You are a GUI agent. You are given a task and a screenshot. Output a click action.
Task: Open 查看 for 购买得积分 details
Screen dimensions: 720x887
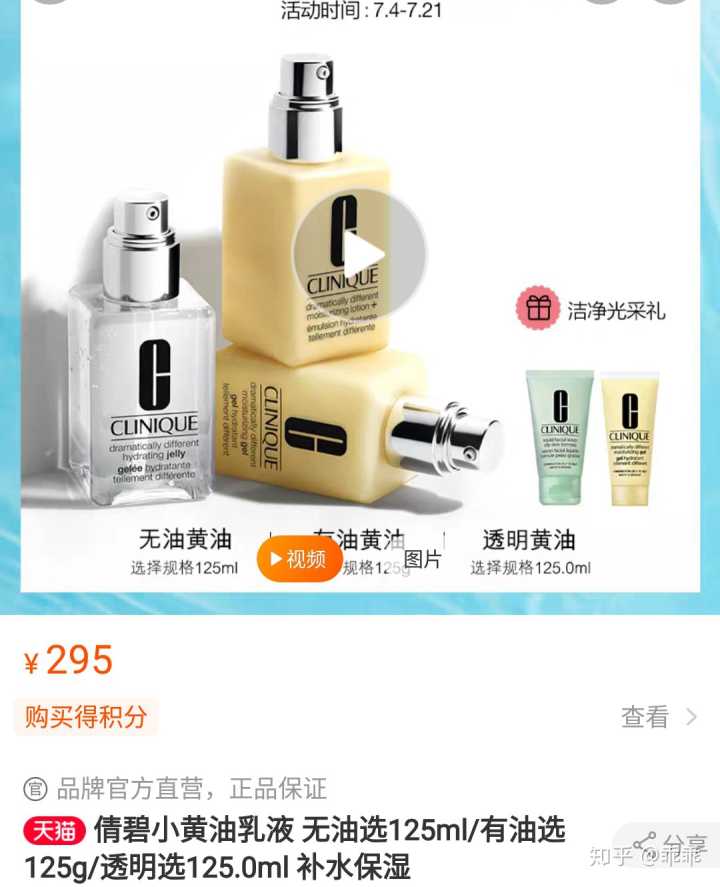(657, 716)
